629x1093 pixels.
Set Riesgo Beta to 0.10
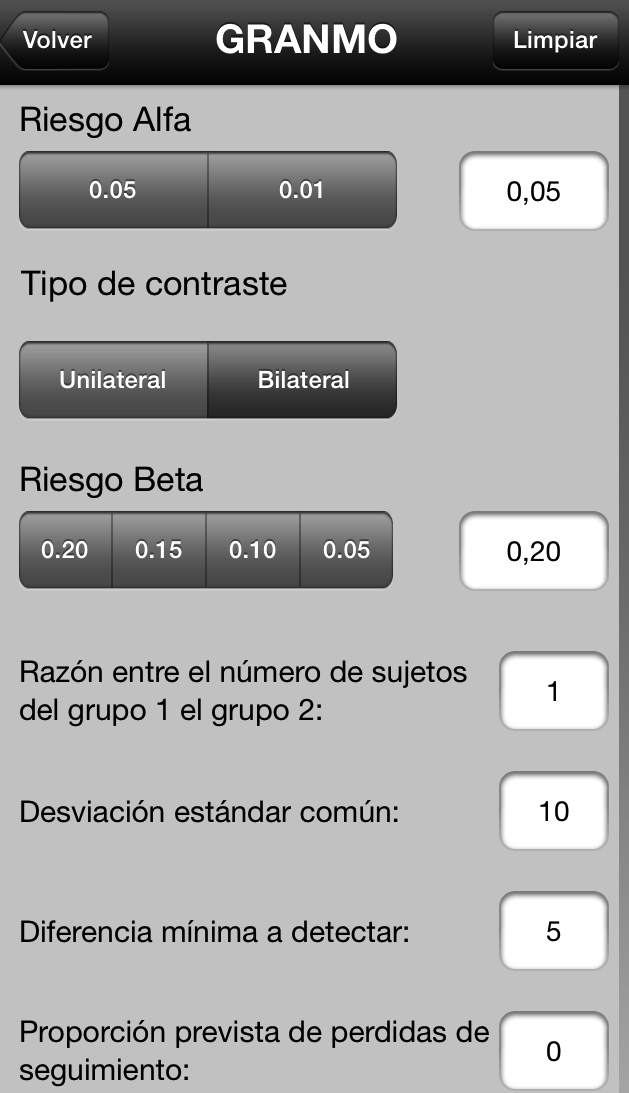(x=252, y=550)
